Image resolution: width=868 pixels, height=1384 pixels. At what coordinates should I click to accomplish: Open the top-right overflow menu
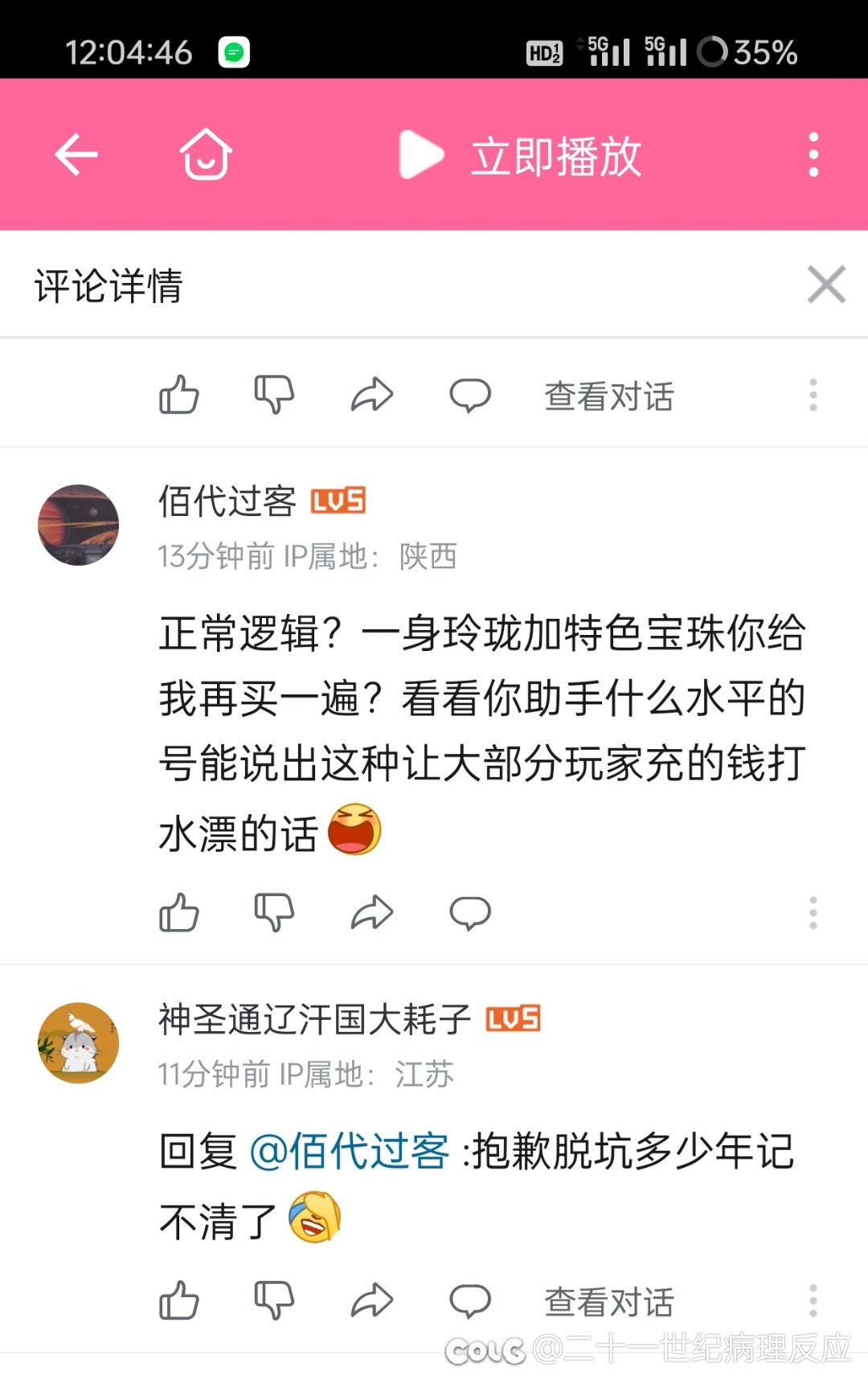tap(813, 154)
